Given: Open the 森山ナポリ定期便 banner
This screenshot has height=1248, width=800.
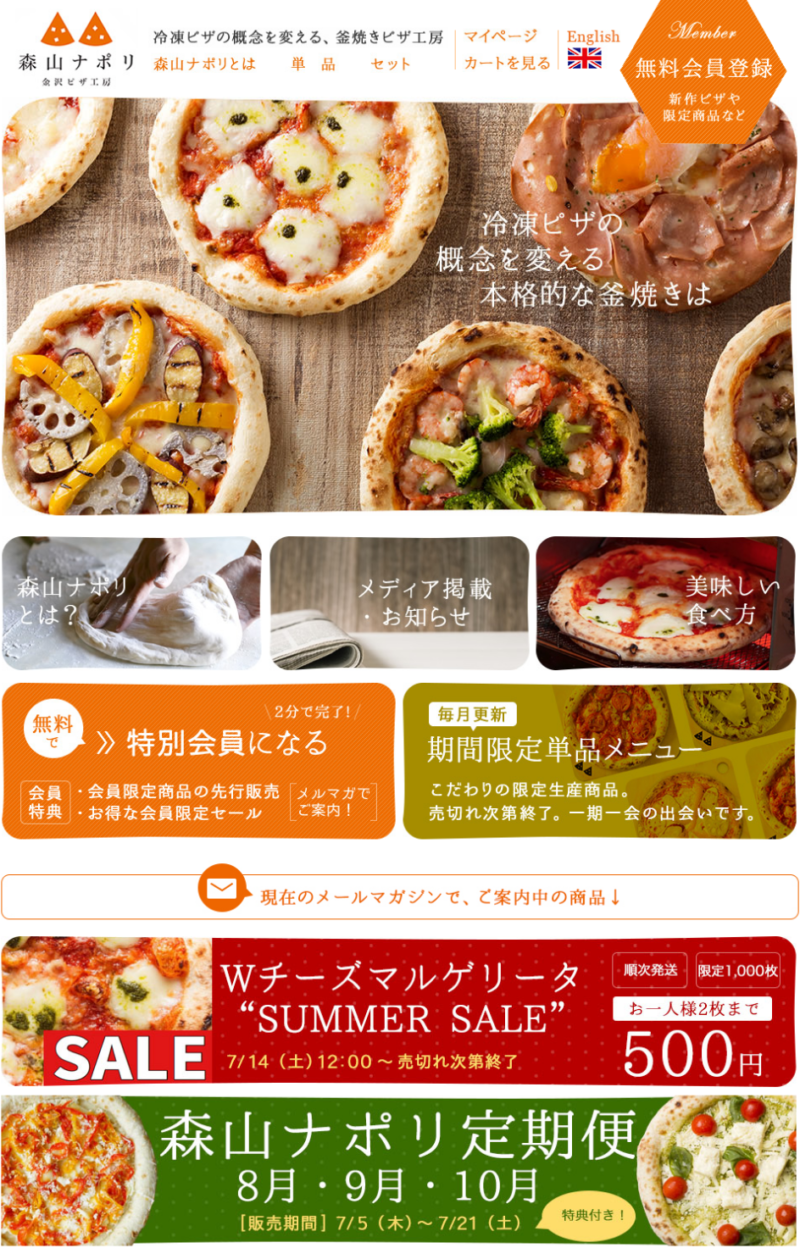Looking at the screenshot, I should 399,1170.
